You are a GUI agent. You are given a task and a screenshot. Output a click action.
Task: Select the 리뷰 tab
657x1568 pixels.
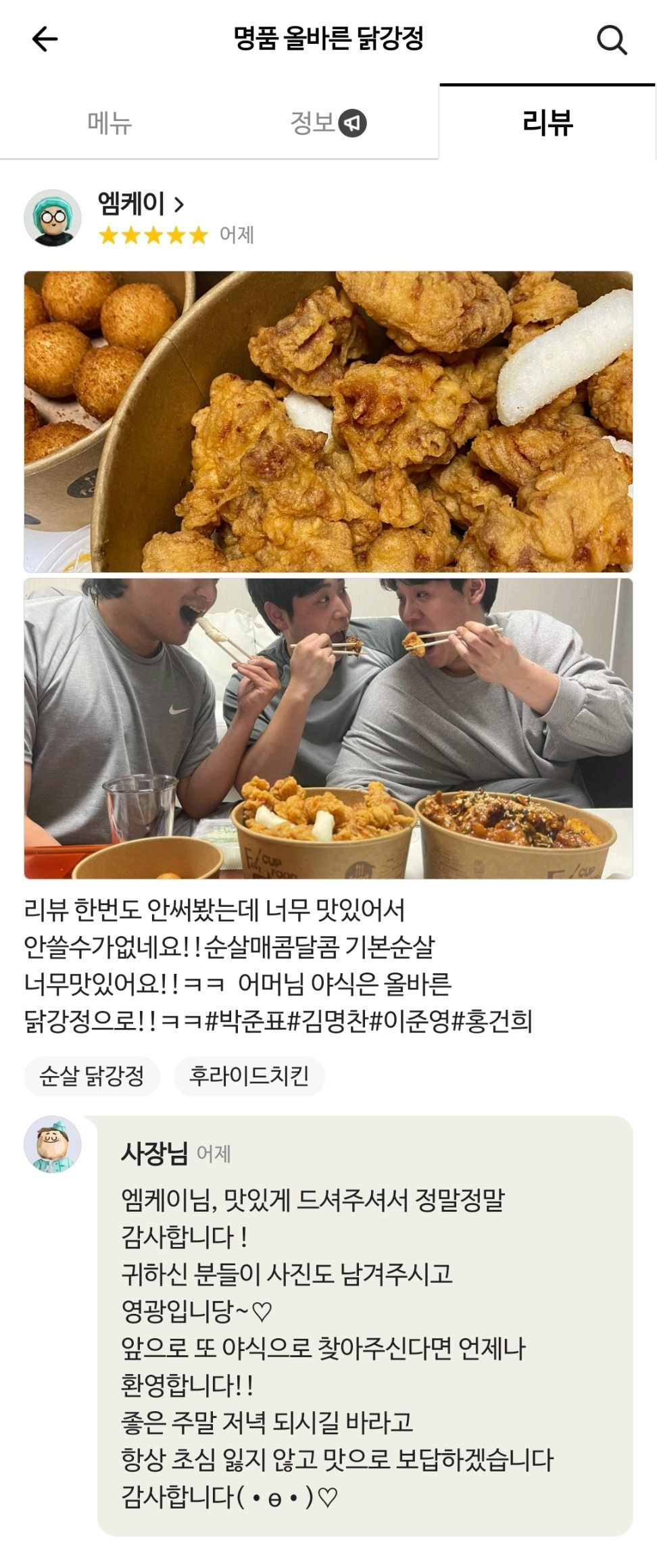(x=547, y=123)
